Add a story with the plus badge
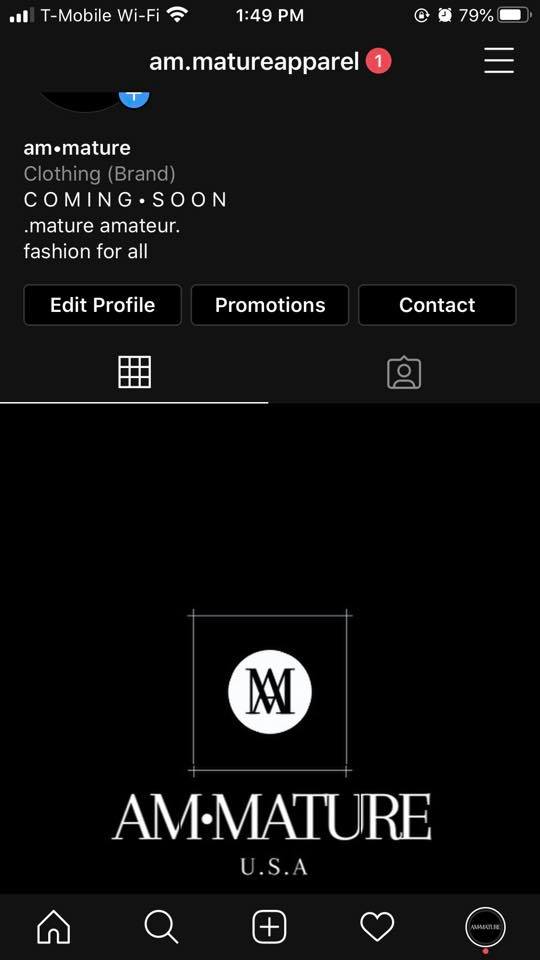540x960 pixels. [x=134, y=95]
